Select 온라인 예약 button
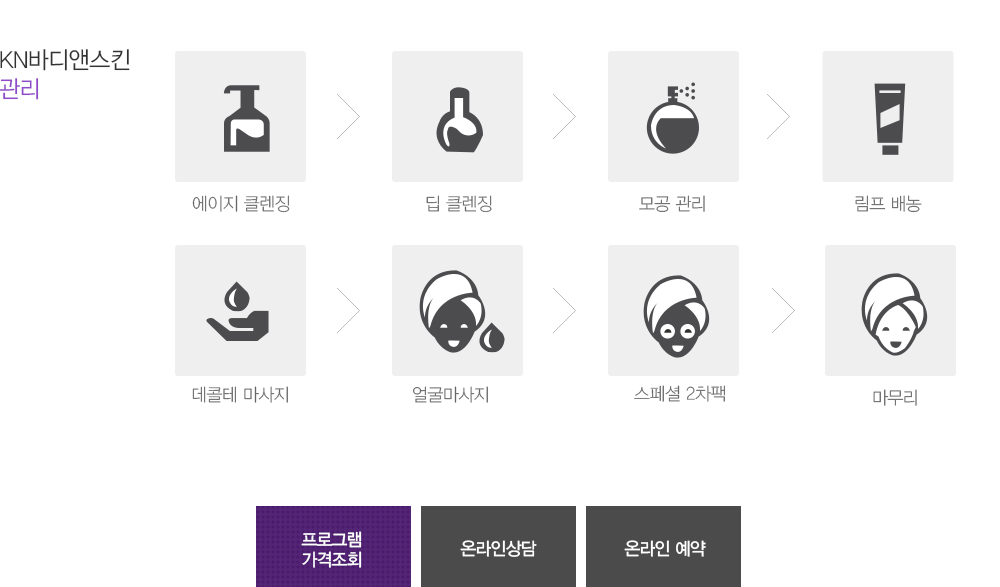 (x=663, y=546)
